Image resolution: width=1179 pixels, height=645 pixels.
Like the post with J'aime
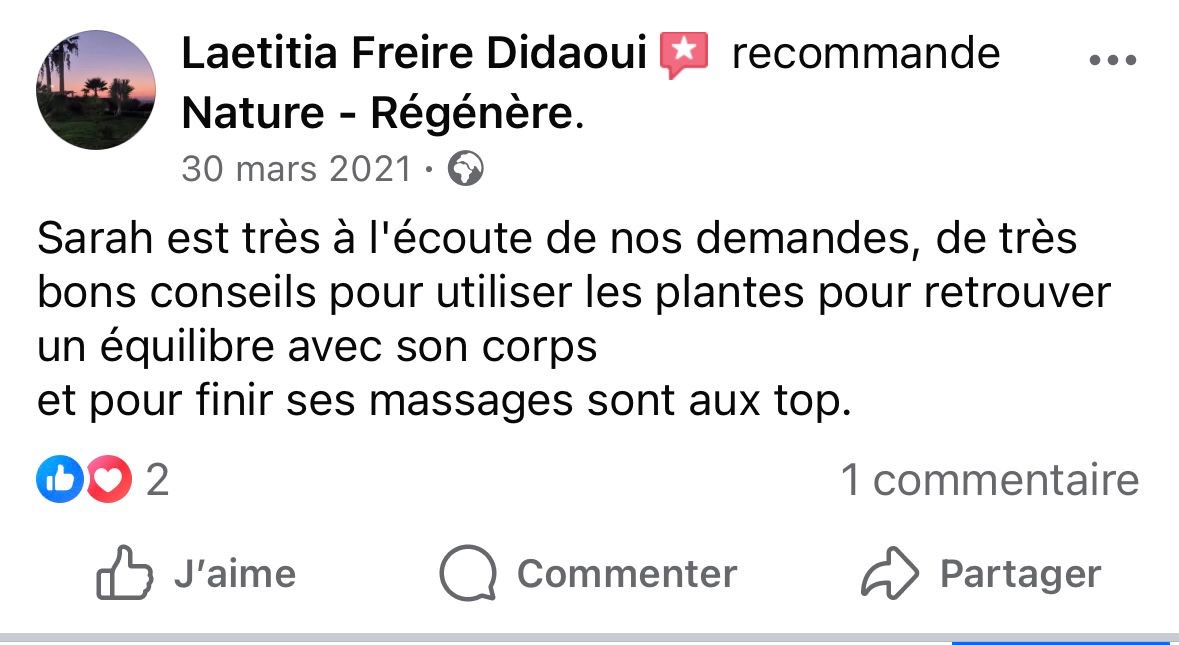click(x=196, y=574)
